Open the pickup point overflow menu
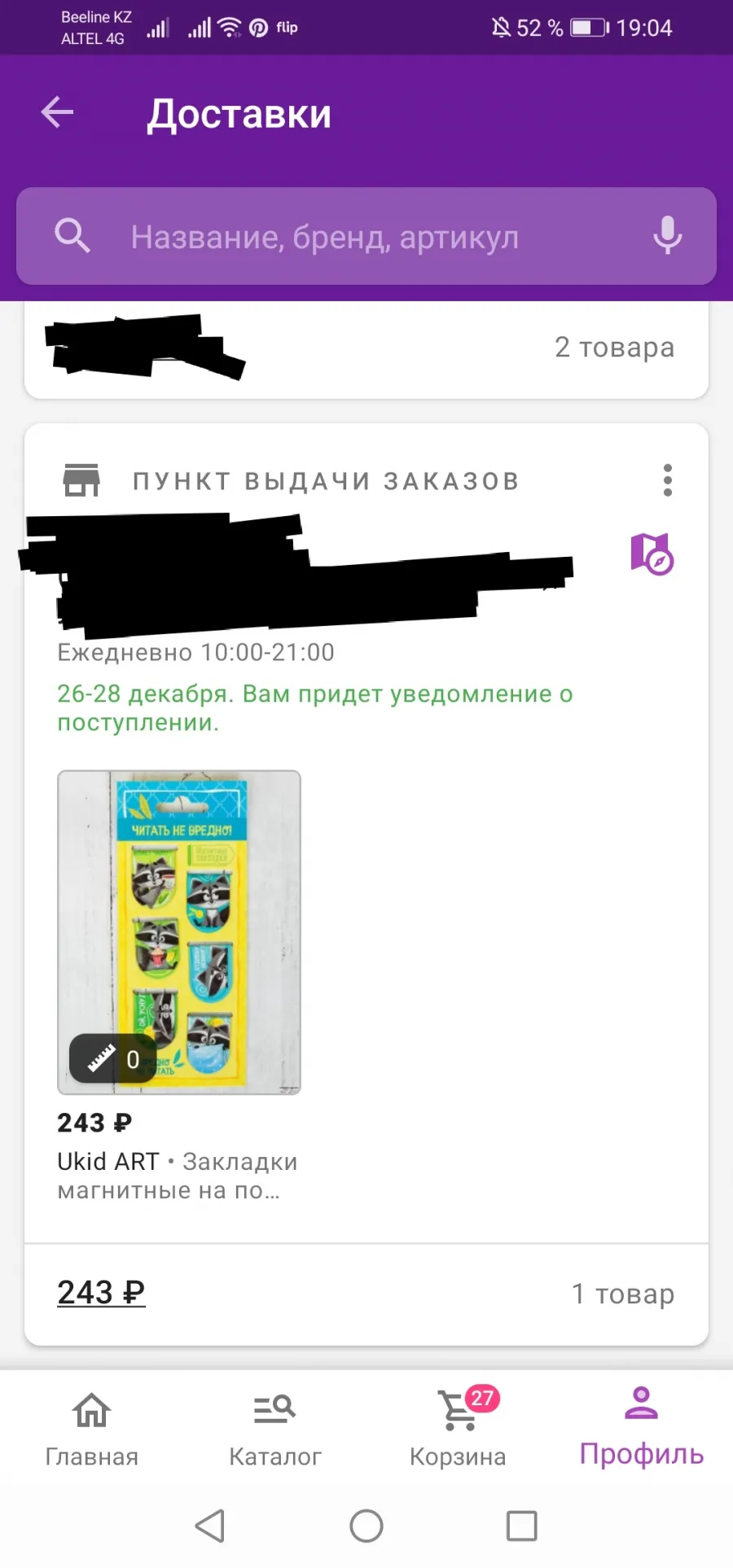 coord(668,480)
